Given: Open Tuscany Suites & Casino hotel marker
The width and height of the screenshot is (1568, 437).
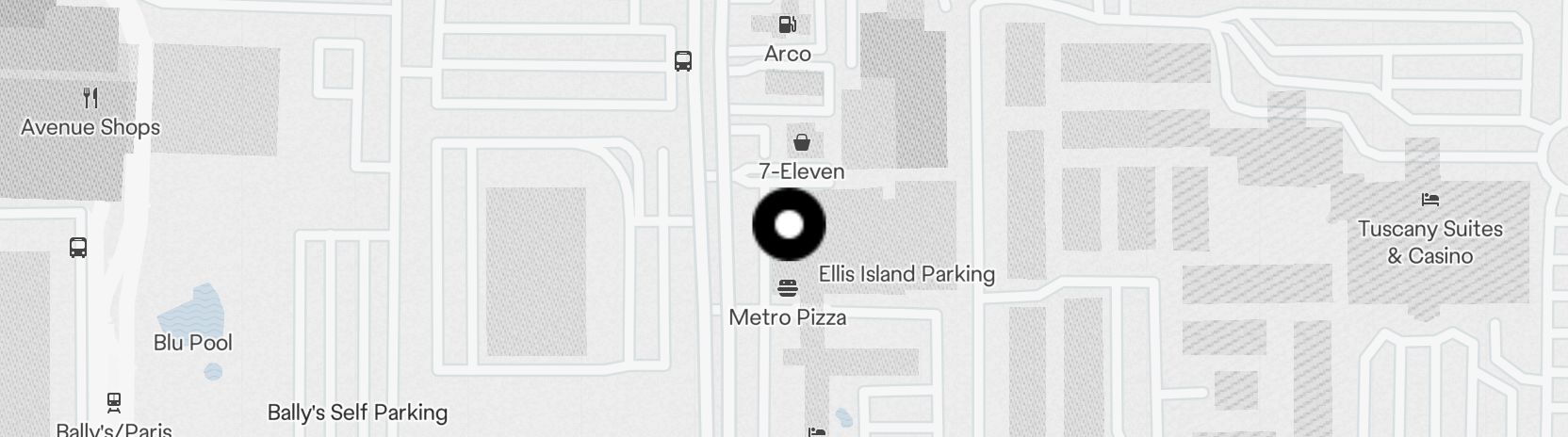Looking at the screenshot, I should click(x=1430, y=200).
